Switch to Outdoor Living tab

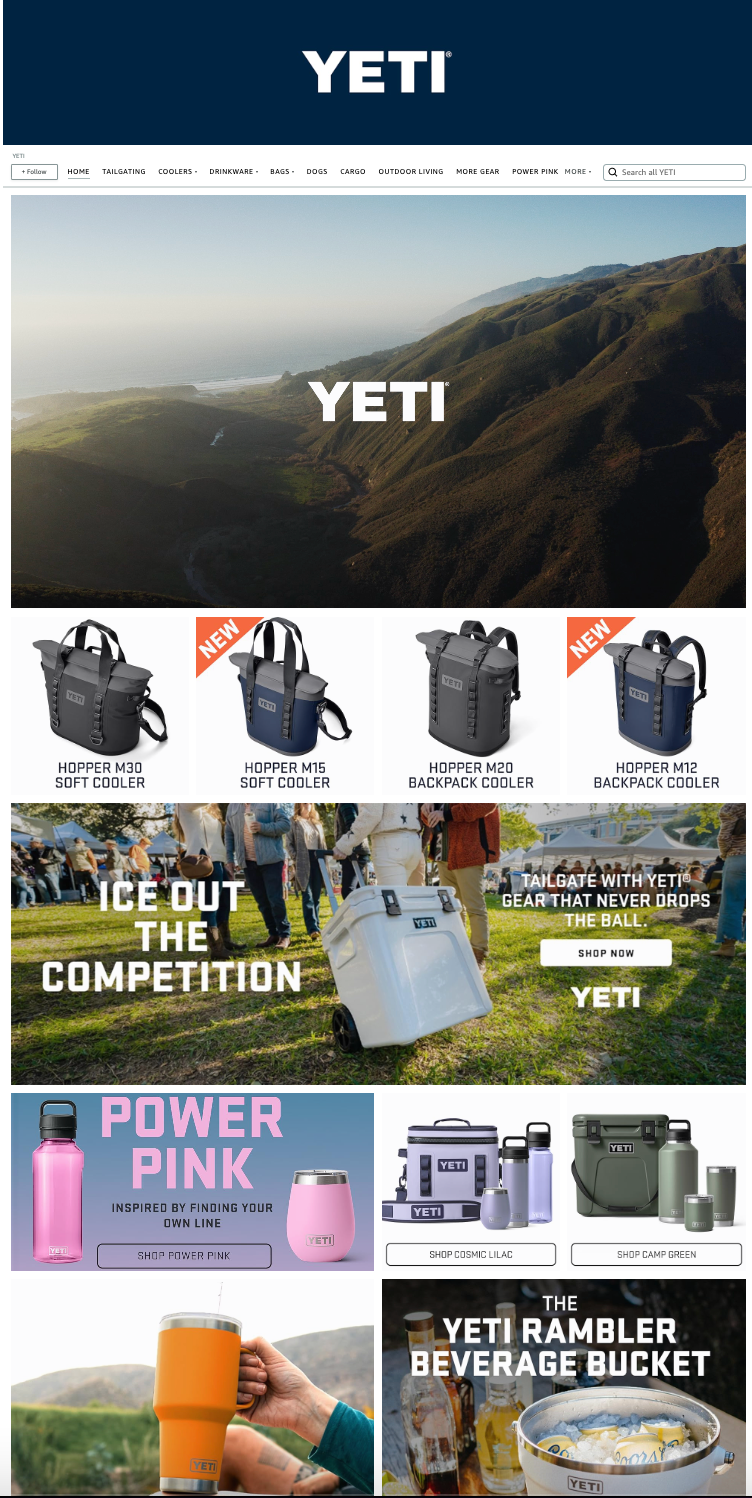[x=410, y=172]
